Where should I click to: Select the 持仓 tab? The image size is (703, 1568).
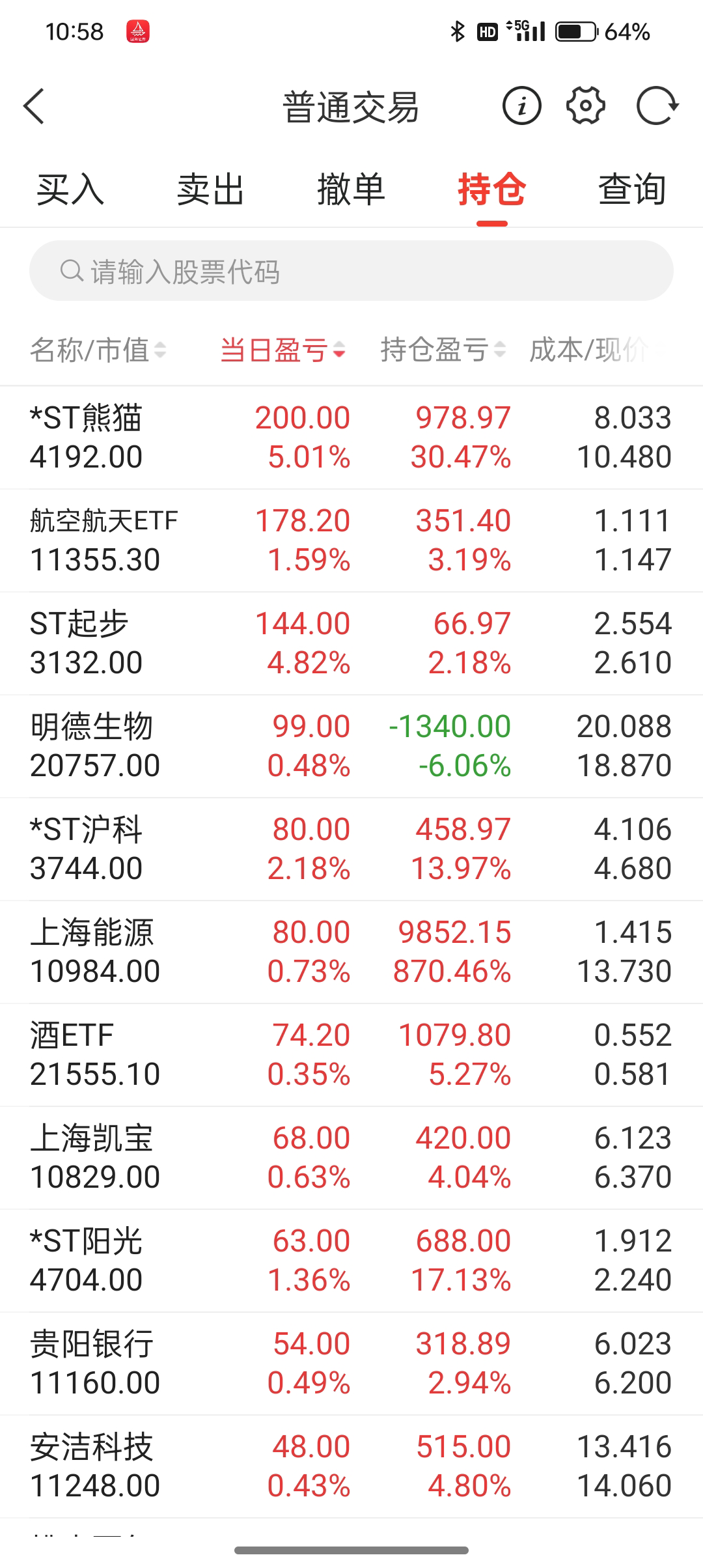pyautogui.click(x=491, y=190)
